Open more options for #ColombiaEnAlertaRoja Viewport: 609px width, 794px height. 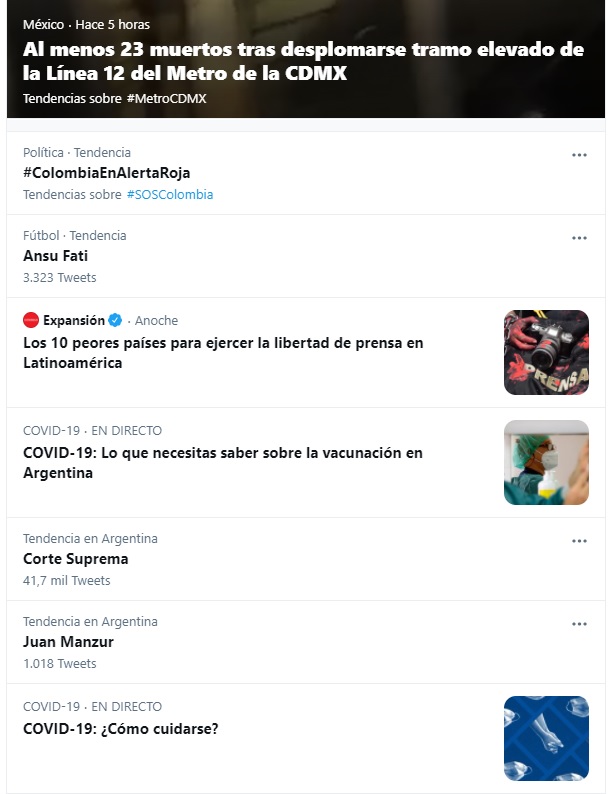[x=579, y=155]
